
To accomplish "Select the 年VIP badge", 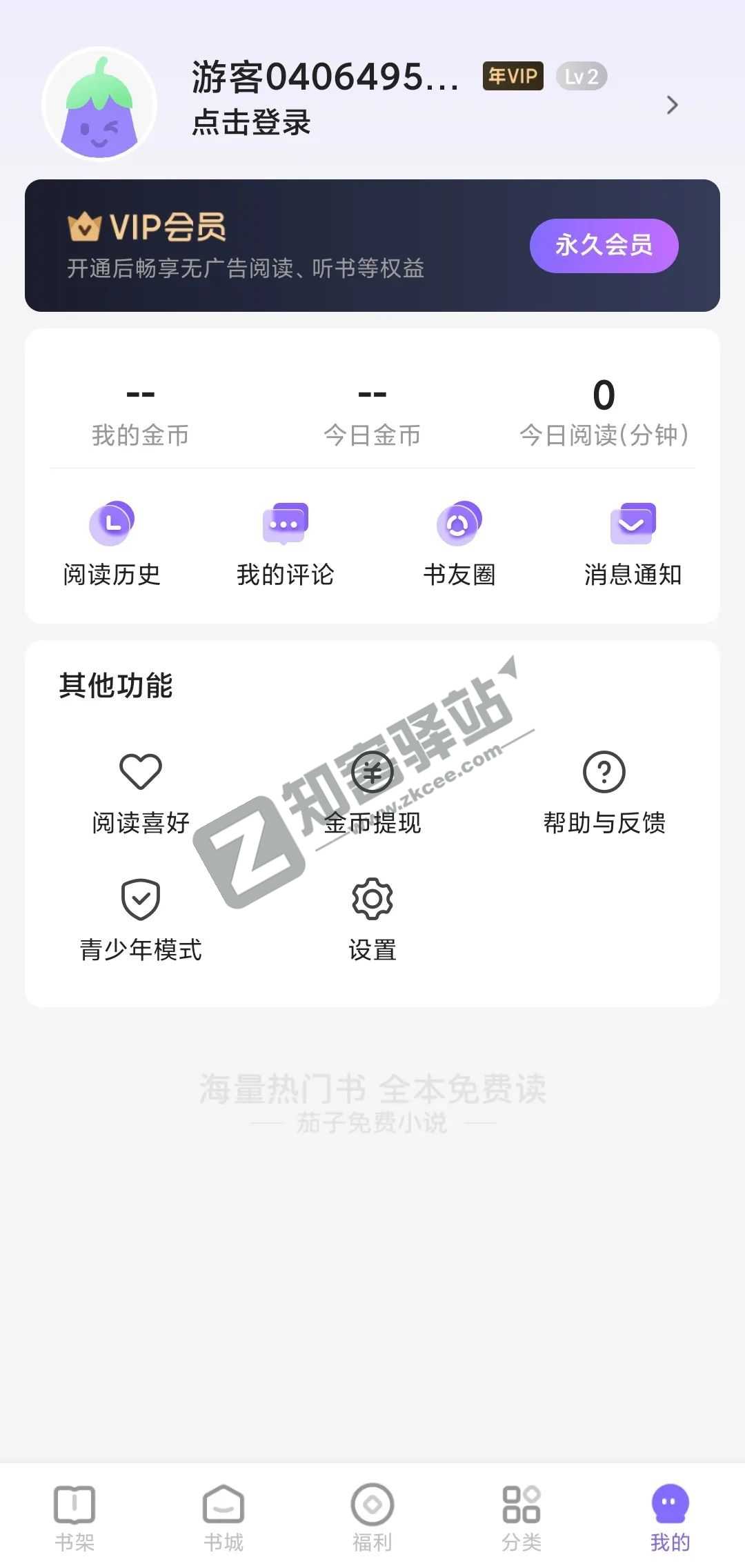I will coord(512,78).
